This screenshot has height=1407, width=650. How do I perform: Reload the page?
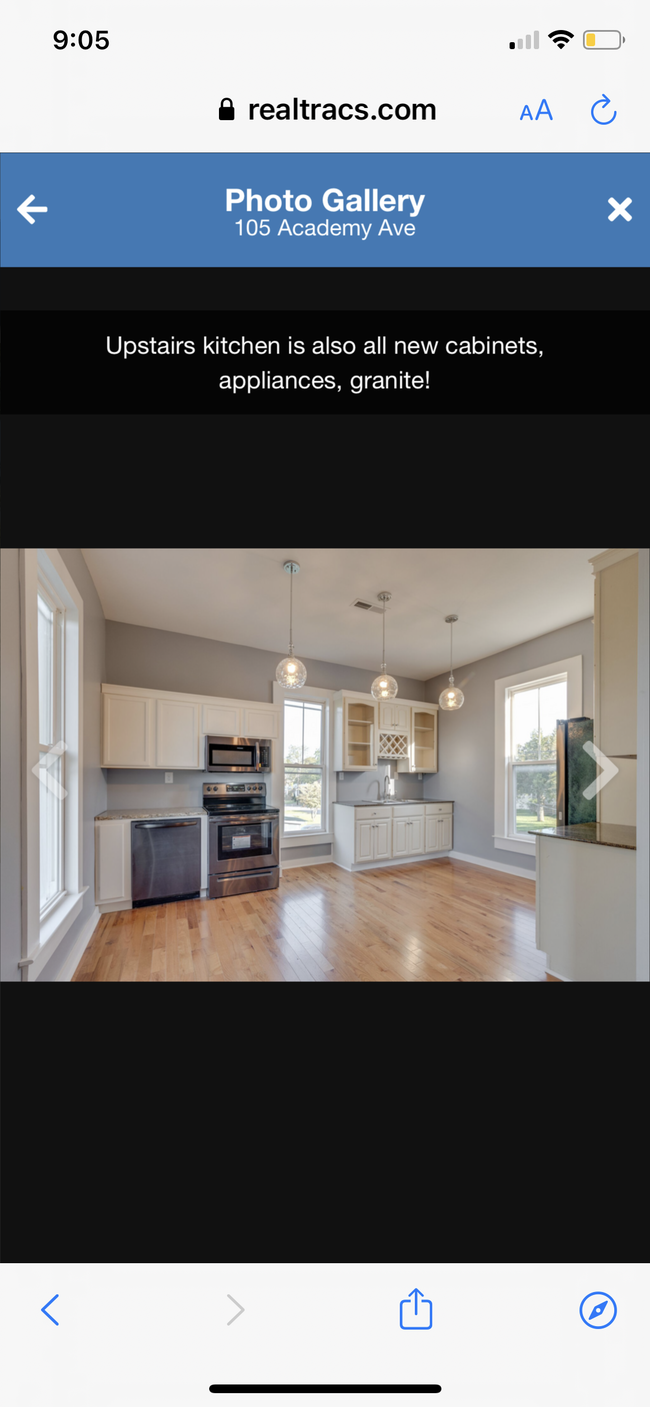[x=603, y=110]
